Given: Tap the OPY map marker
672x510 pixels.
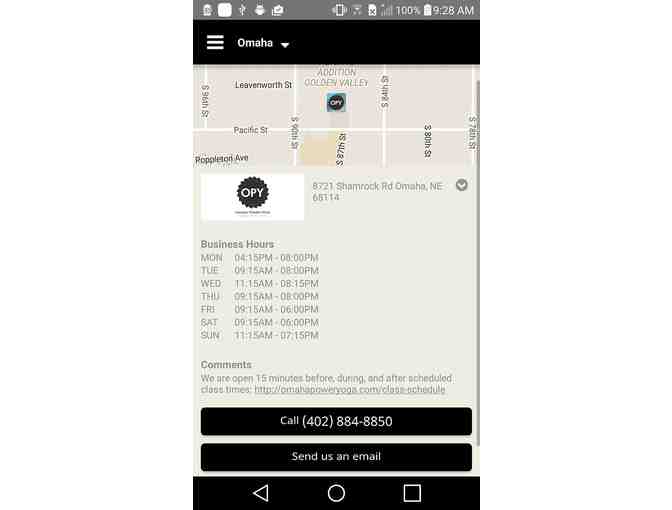Looking at the screenshot, I should coord(336,102).
